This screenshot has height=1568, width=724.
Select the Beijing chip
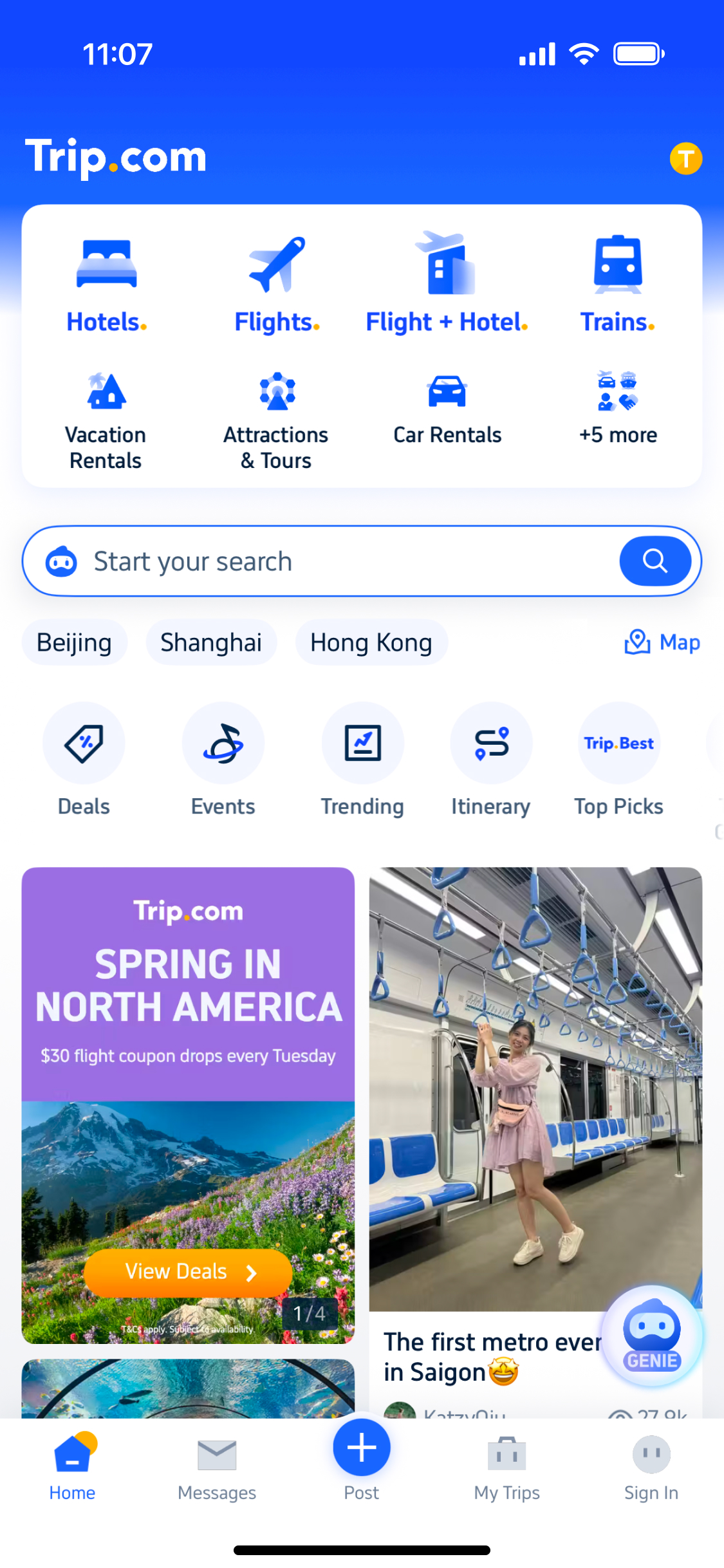tap(75, 642)
